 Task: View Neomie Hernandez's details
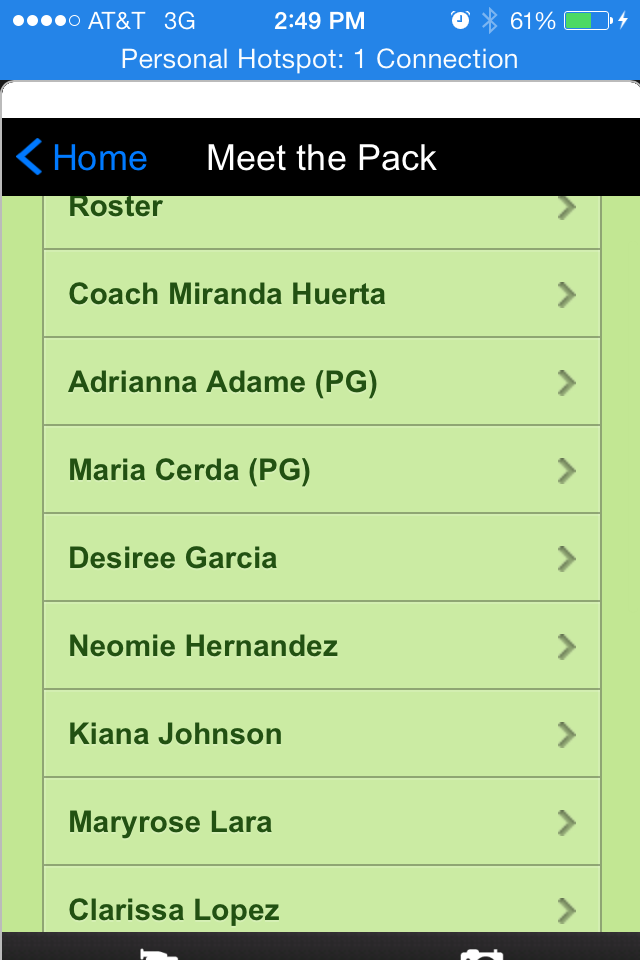[x=320, y=646]
